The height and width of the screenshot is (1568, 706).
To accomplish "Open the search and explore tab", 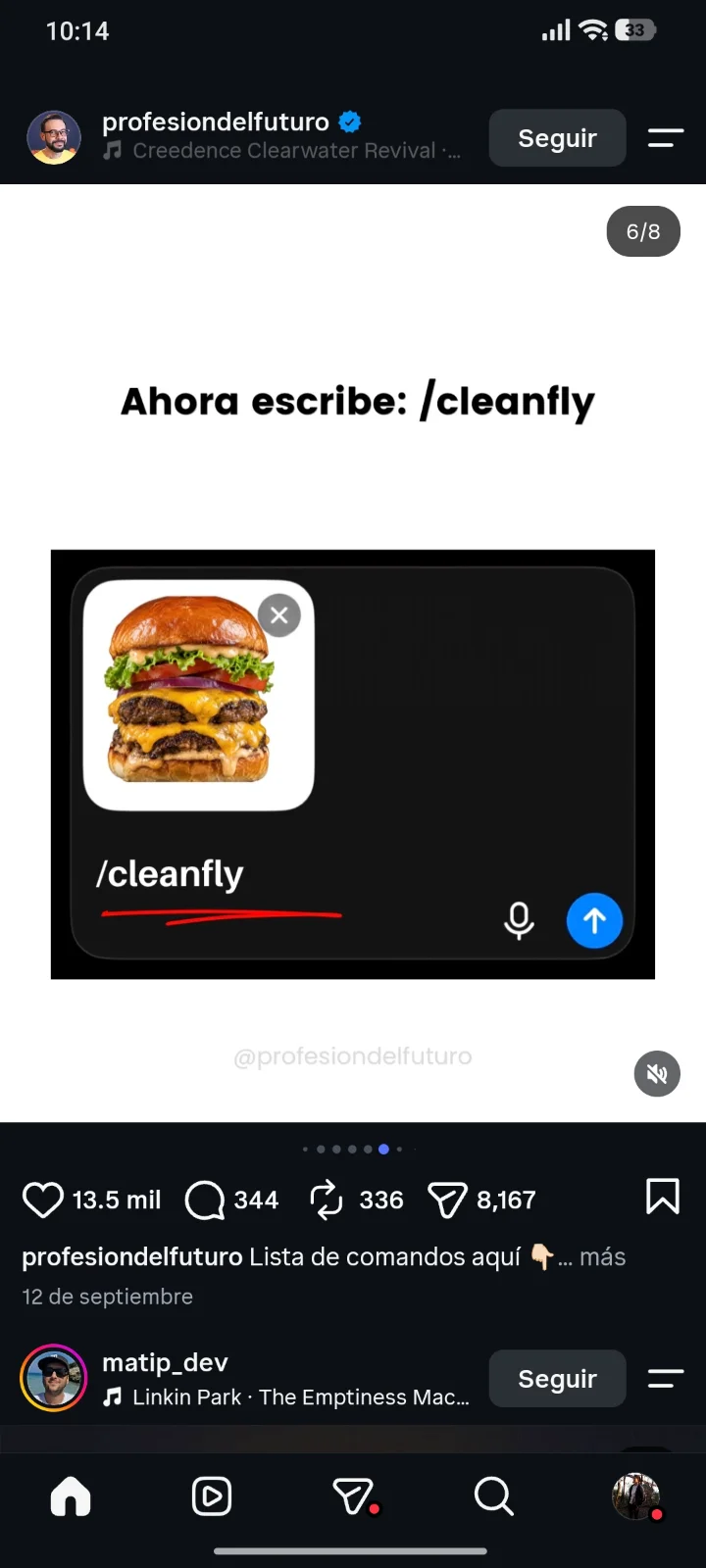I will [x=493, y=1496].
